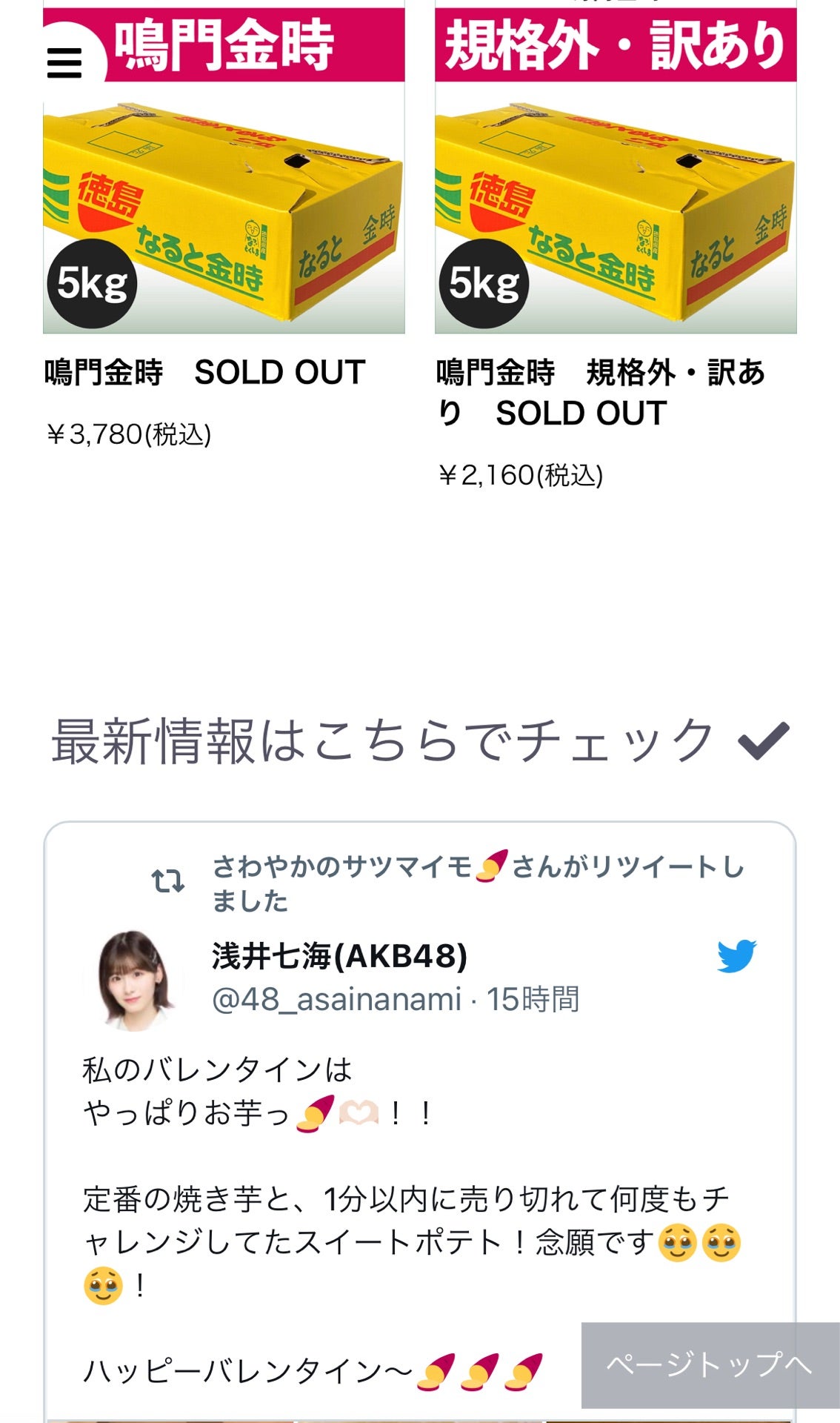840x1423 pixels.
Task: Open 浅井七海(AKB48) profile from the tweet
Action: pos(339,956)
